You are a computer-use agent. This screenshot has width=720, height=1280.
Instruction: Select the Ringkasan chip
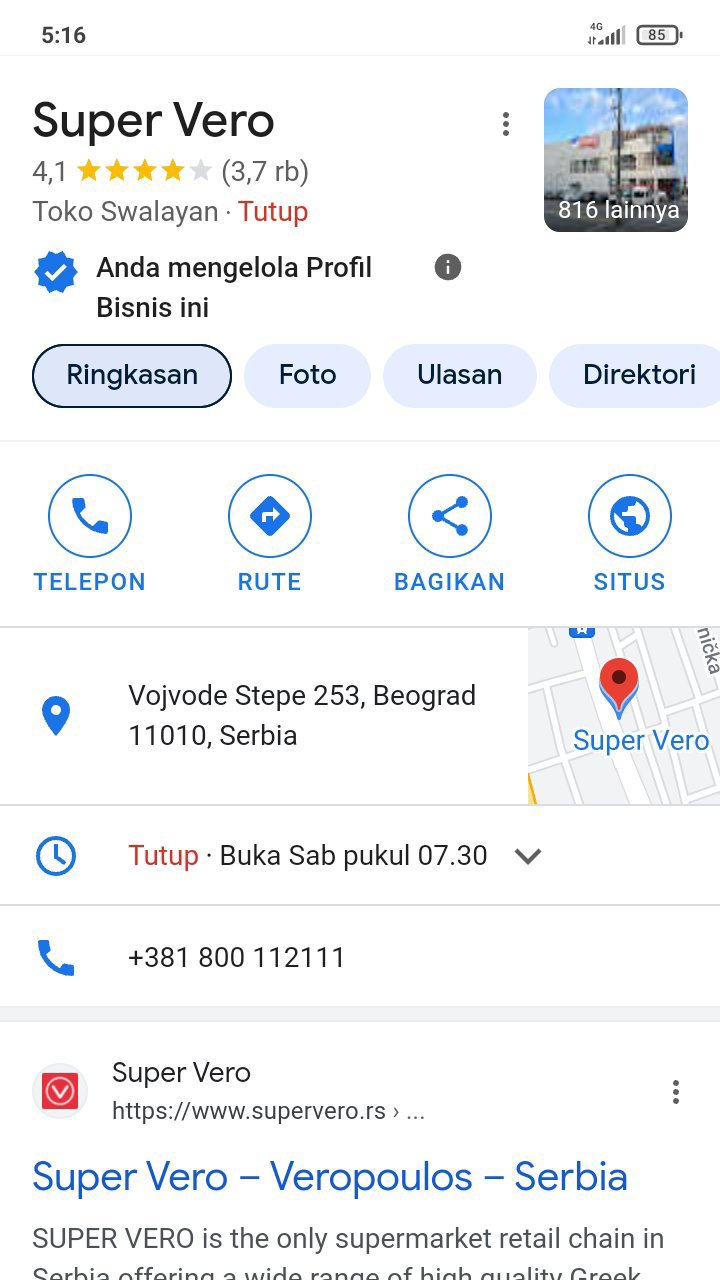pos(132,375)
